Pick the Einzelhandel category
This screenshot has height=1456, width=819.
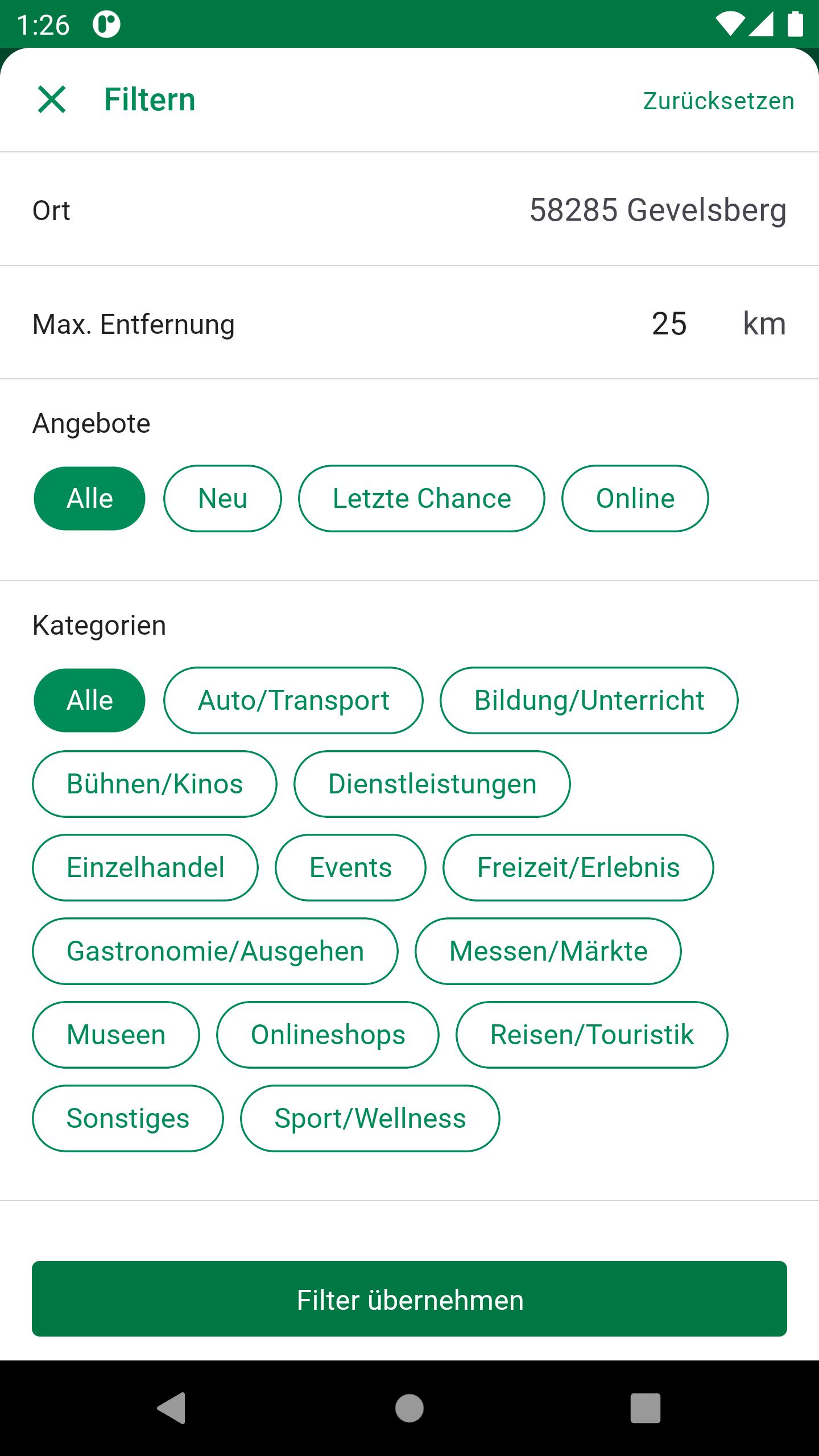tap(146, 867)
